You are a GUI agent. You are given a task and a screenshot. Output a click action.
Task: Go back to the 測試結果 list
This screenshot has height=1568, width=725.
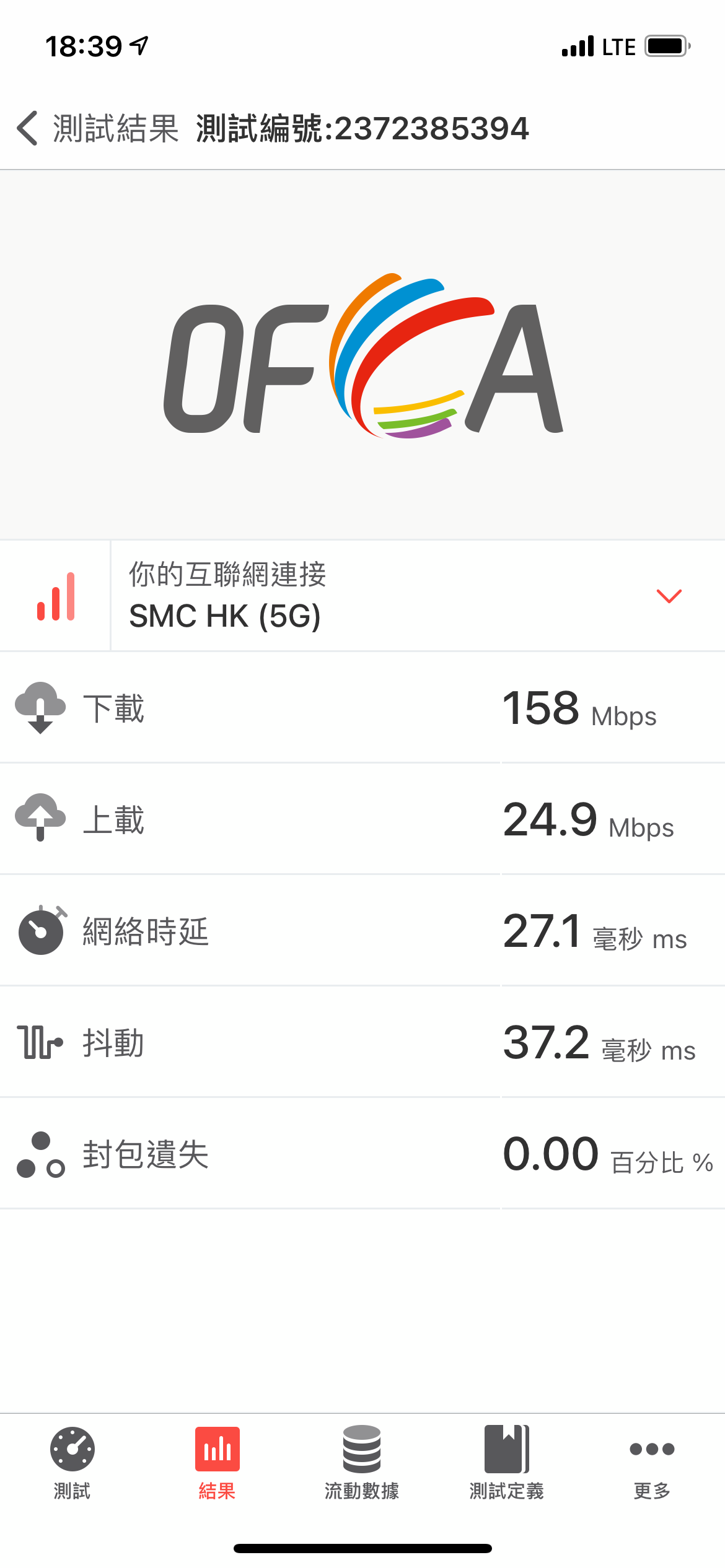click(97, 129)
